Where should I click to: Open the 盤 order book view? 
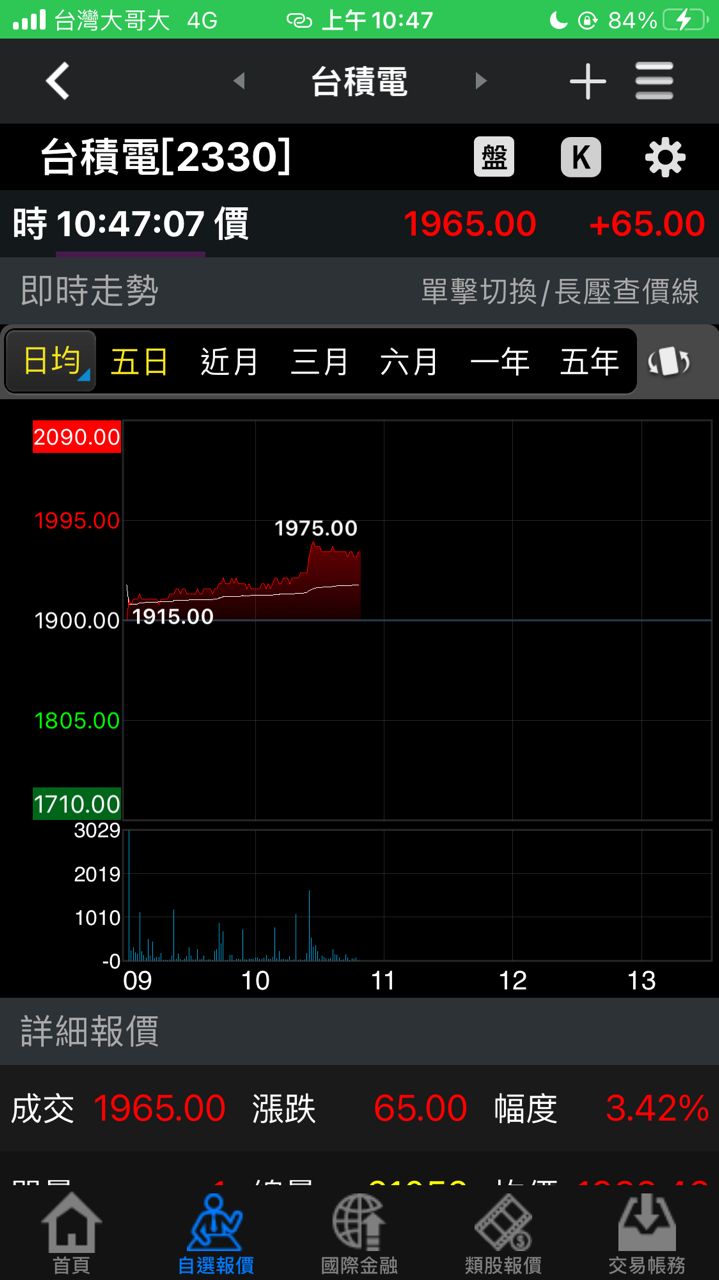click(494, 158)
